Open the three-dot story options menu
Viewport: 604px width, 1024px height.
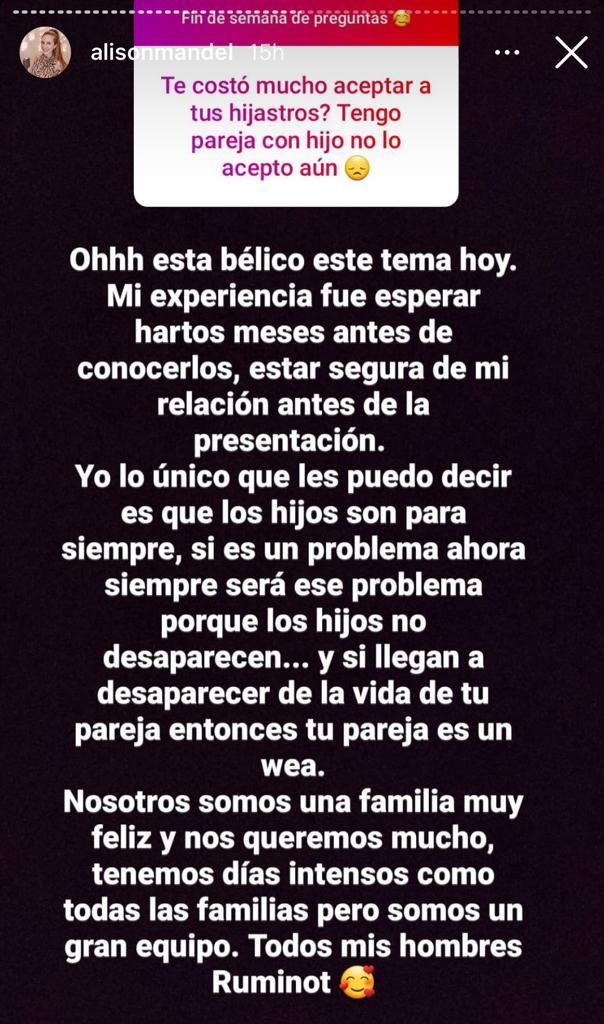point(507,52)
